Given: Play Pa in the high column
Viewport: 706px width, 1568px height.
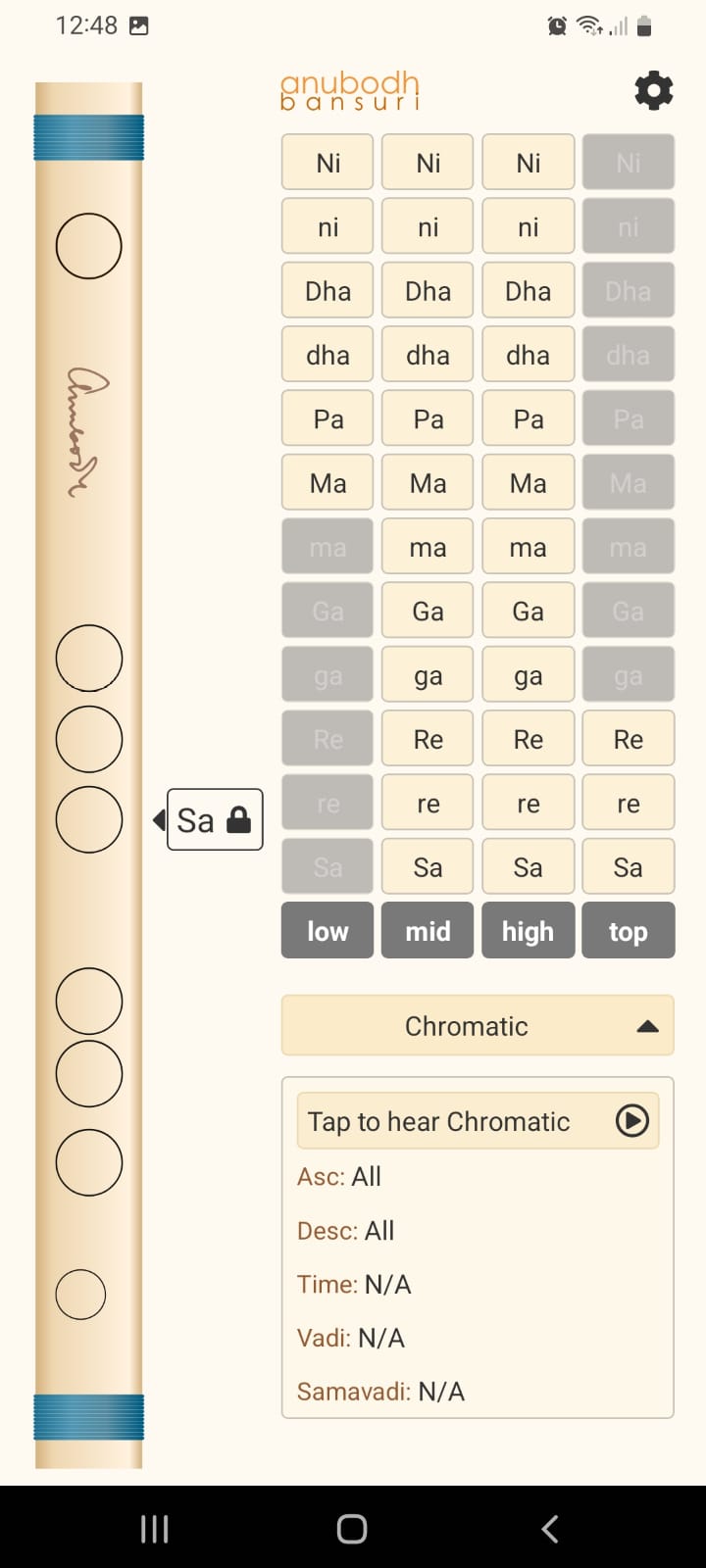Looking at the screenshot, I should 528,419.
